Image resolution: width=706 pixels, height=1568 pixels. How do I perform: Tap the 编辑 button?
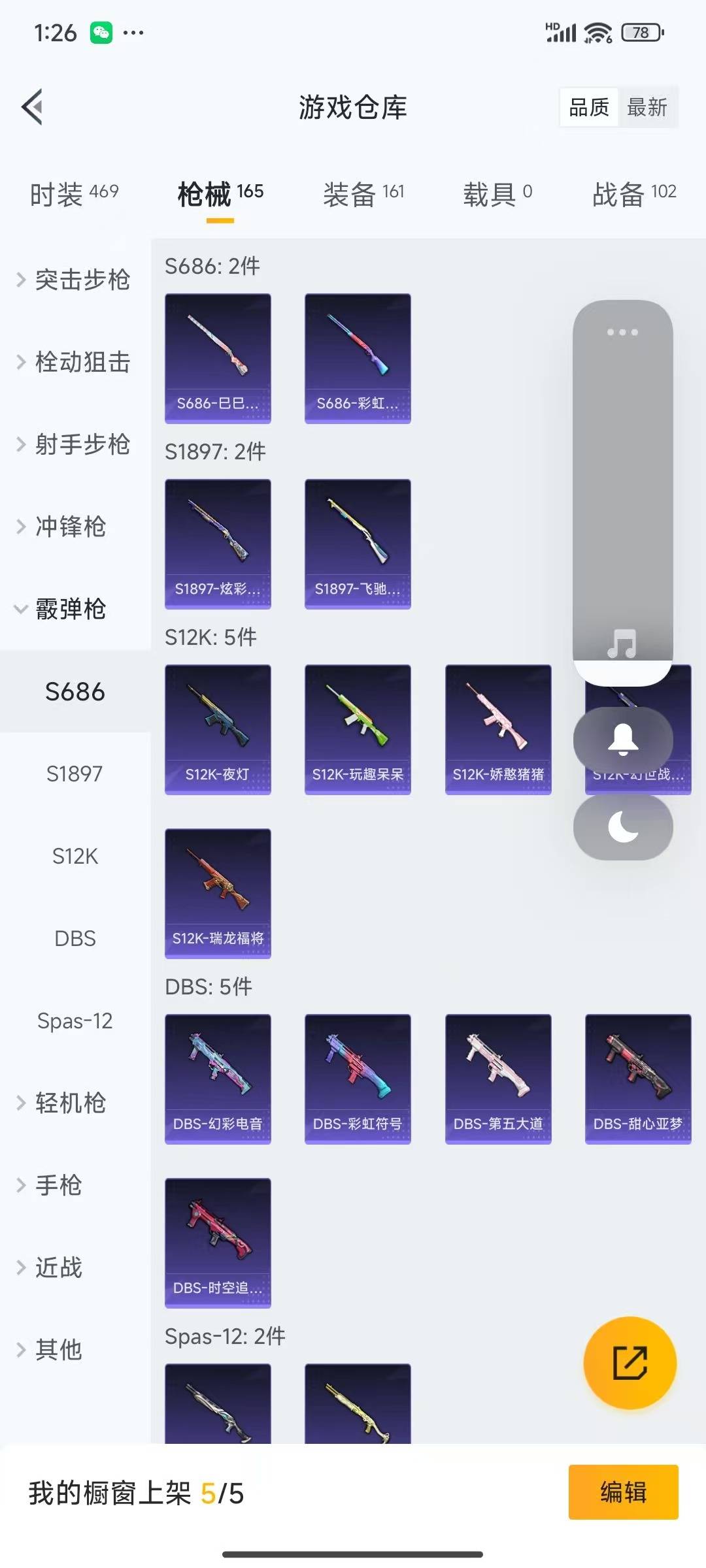[x=623, y=1492]
